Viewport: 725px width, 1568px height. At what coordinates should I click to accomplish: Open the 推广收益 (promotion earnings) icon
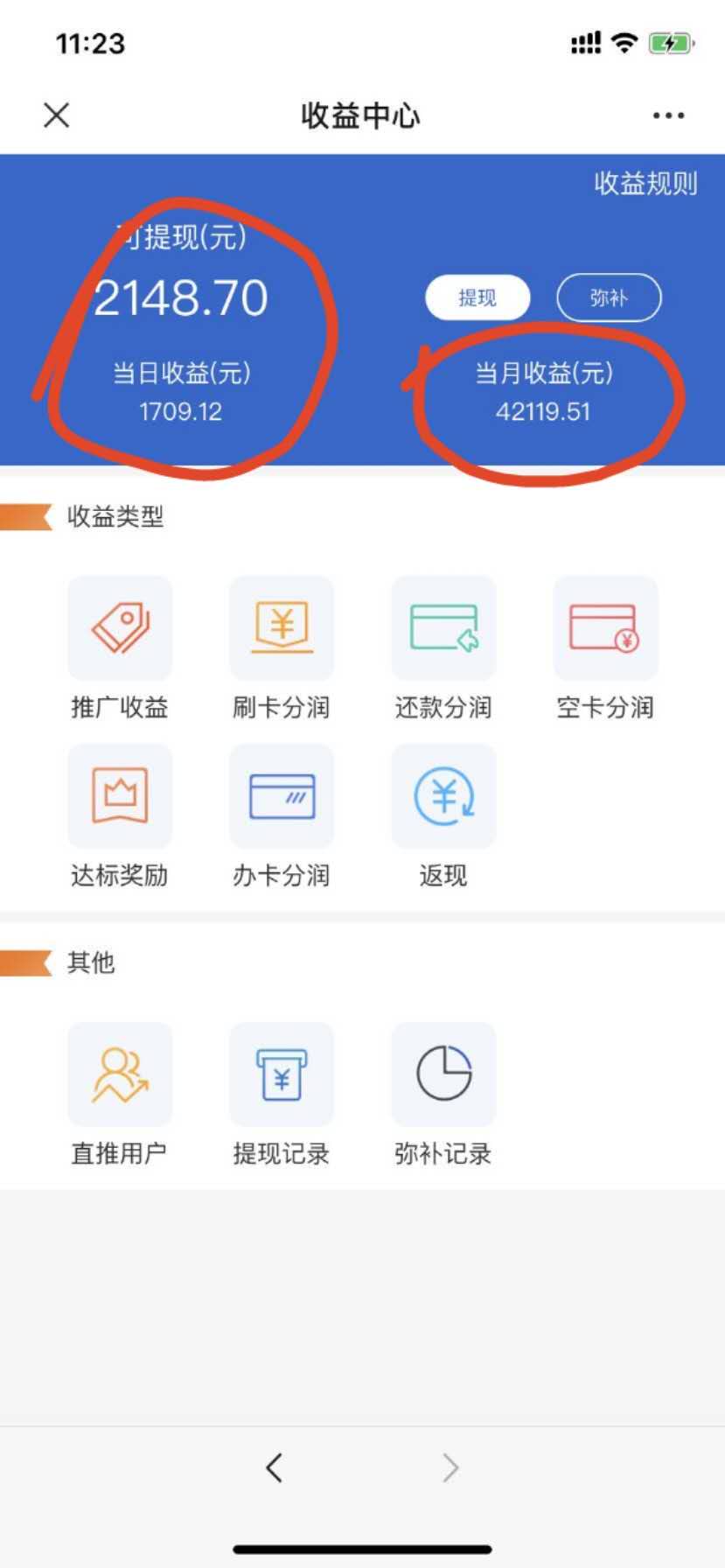119,628
